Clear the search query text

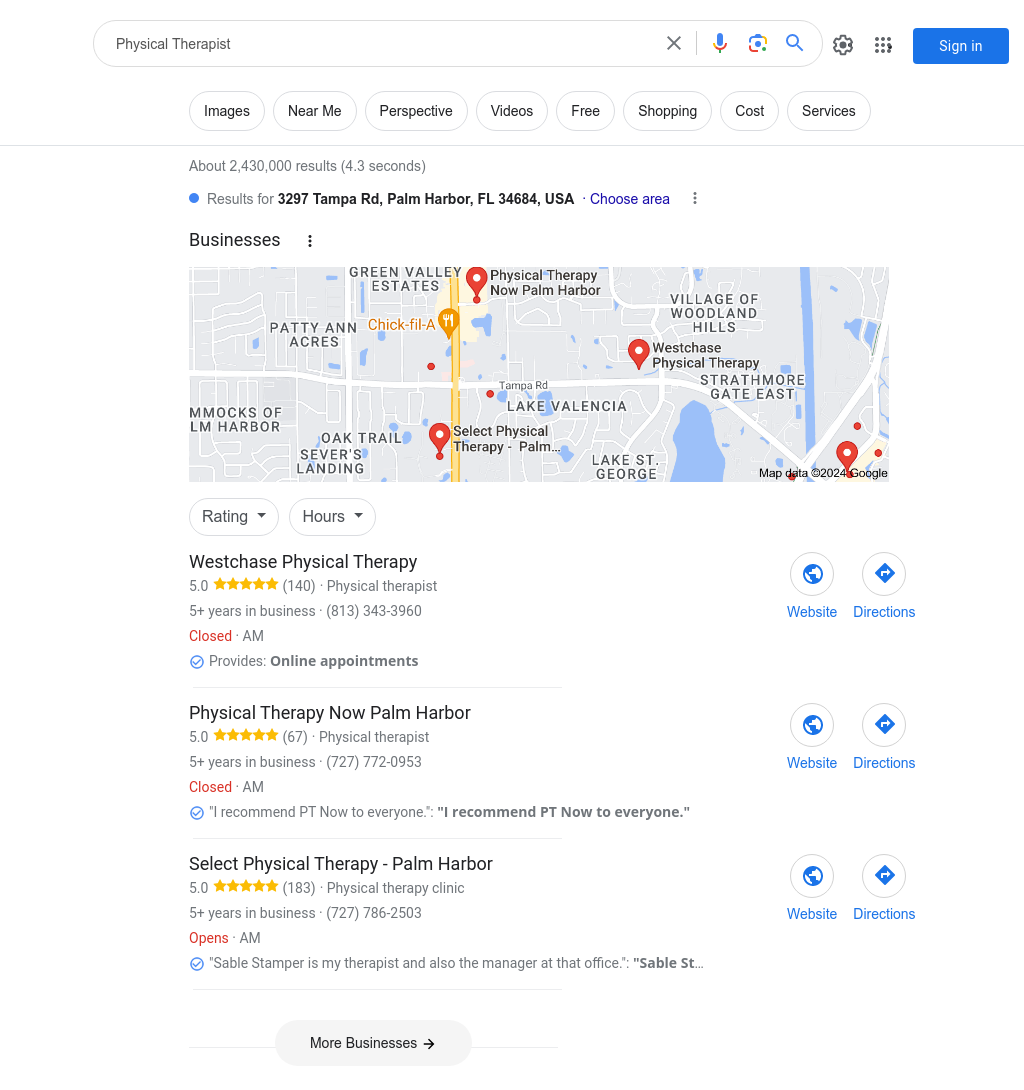(x=674, y=43)
